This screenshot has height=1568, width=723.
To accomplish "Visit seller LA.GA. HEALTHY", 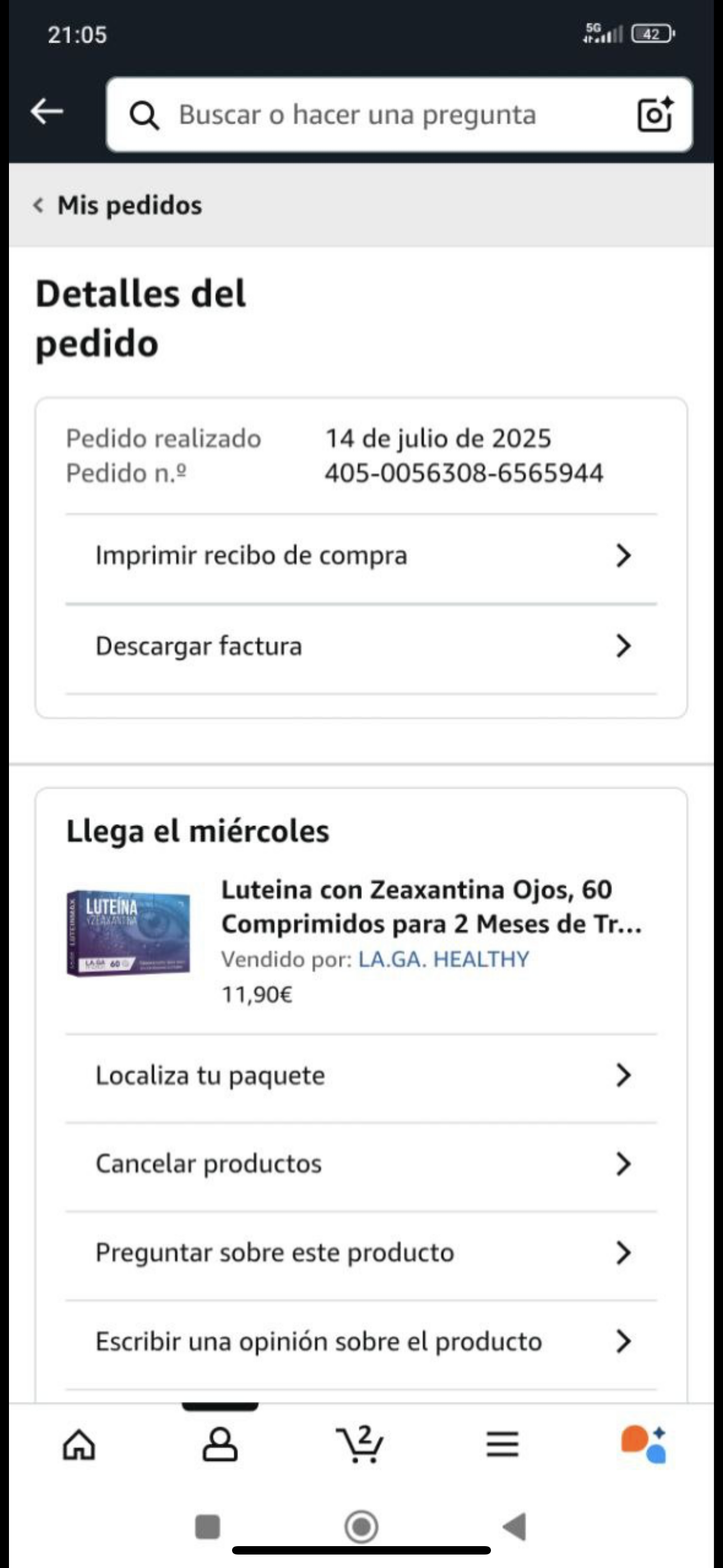I will [444, 960].
